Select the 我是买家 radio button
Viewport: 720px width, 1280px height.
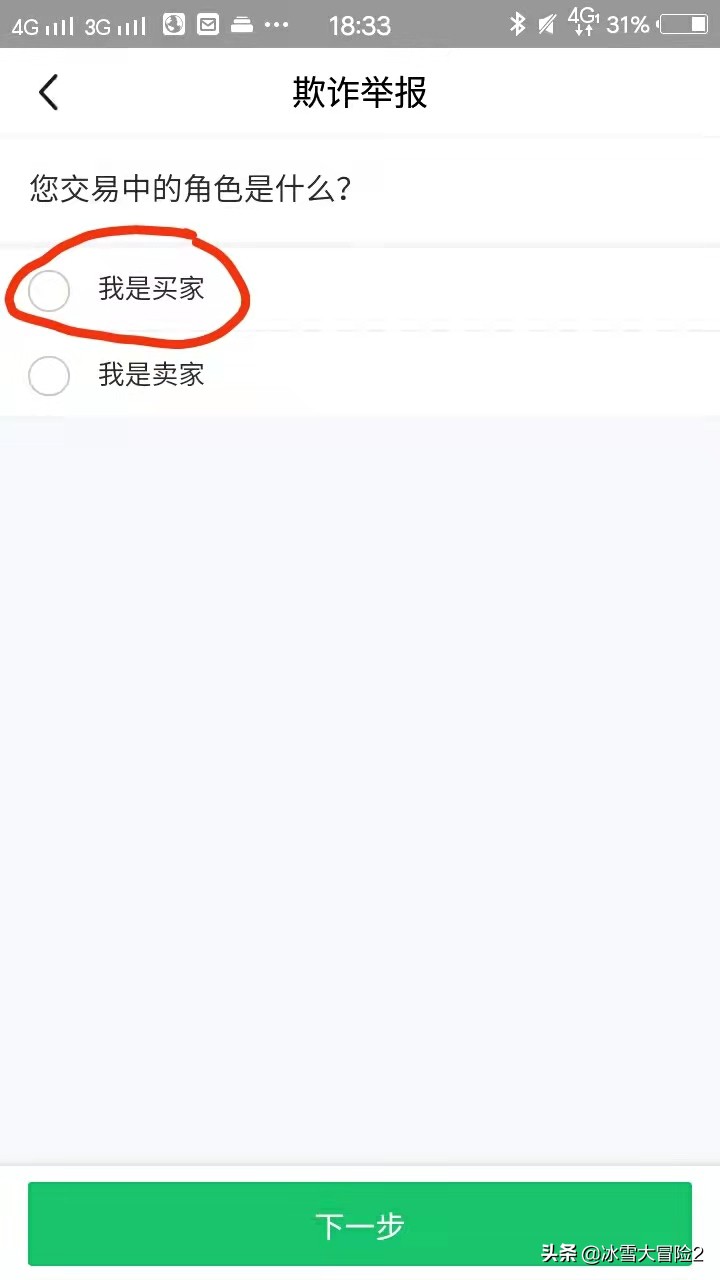pyautogui.click(x=49, y=290)
